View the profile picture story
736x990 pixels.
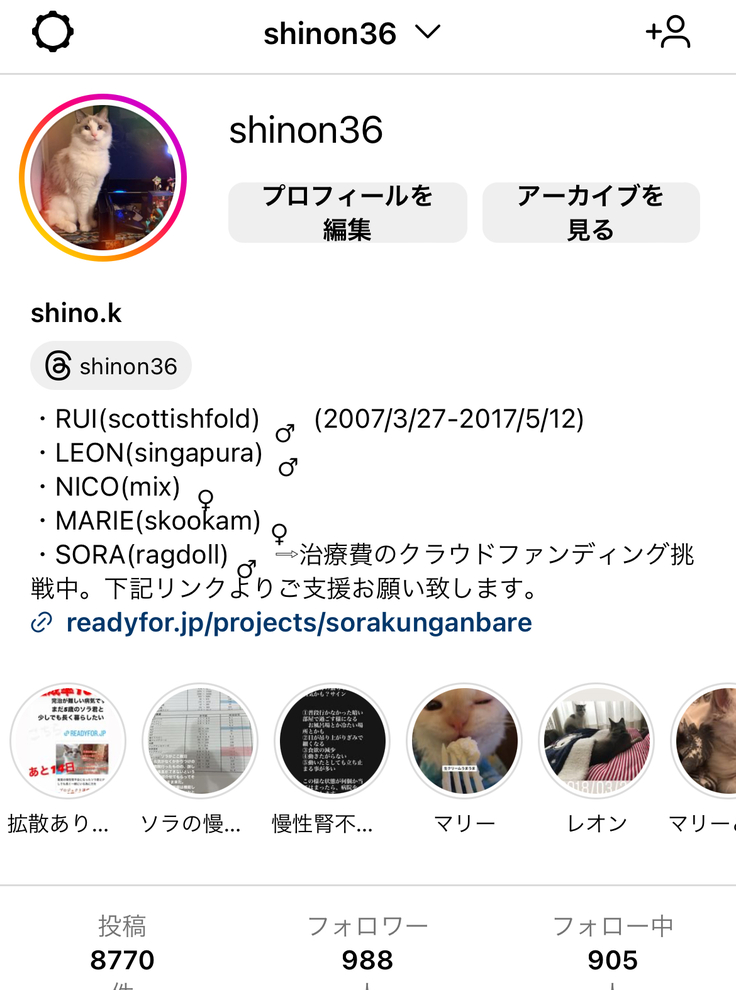103,178
